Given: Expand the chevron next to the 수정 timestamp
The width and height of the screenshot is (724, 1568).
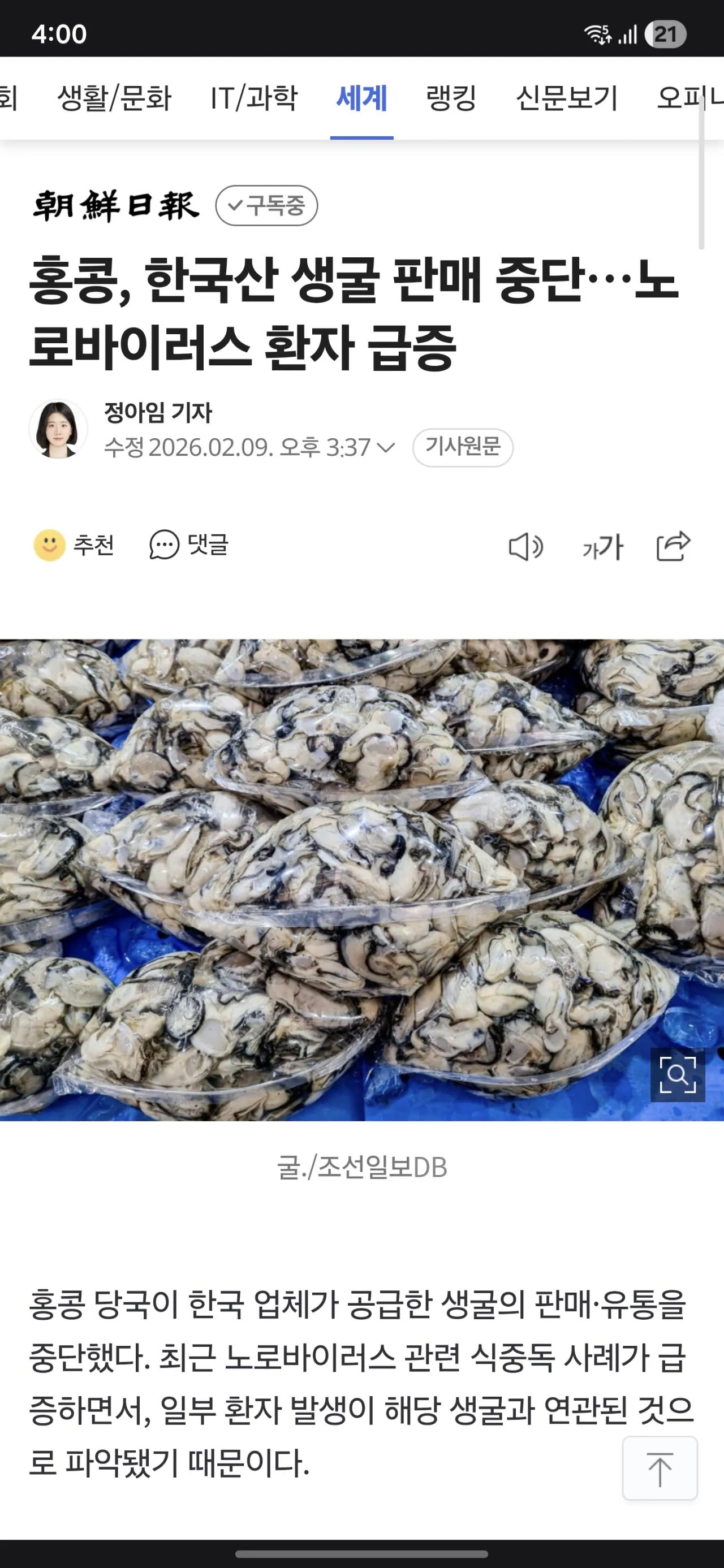Looking at the screenshot, I should (x=387, y=448).
